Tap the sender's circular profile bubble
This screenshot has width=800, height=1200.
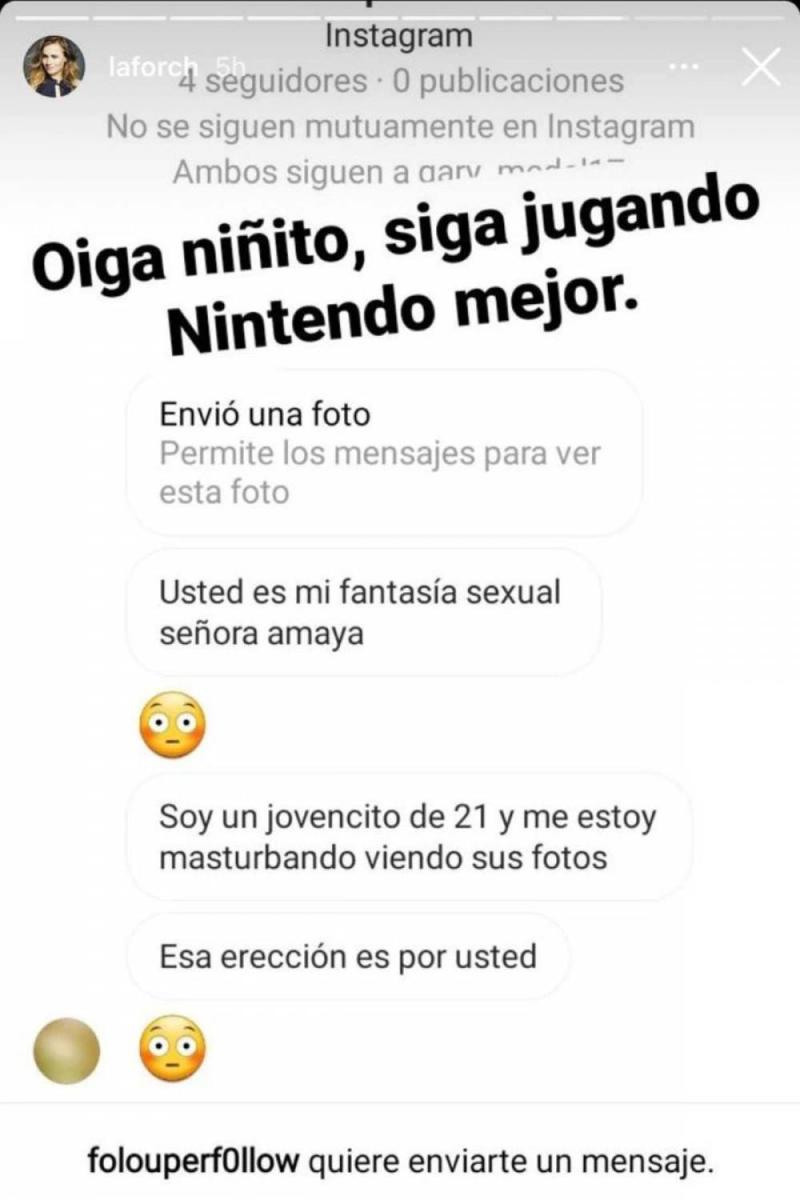click(x=65, y=1049)
